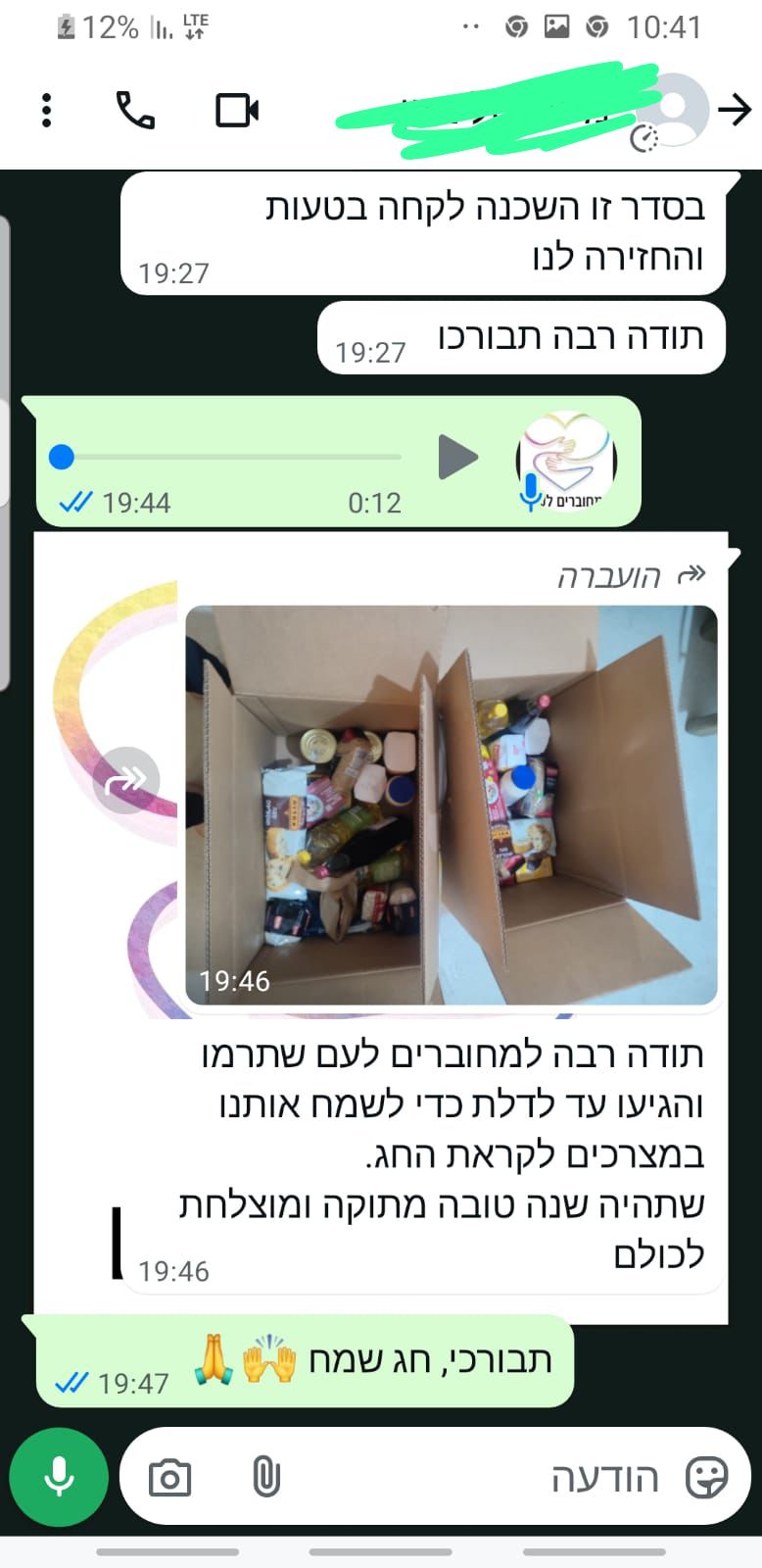Forward the photo using the side arrow
This screenshot has width=762, height=1568.
click(x=126, y=780)
